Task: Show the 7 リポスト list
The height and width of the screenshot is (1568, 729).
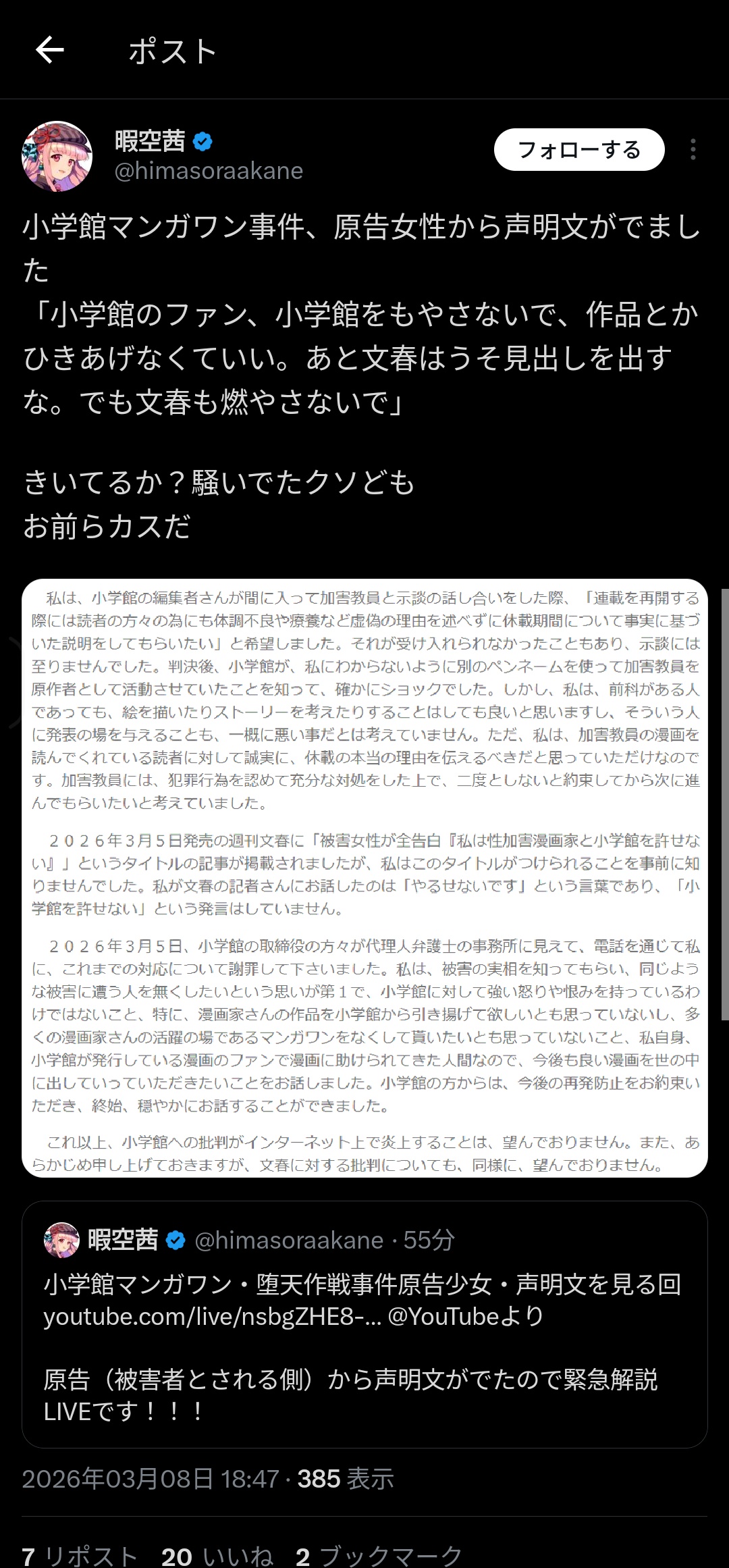Action: pos(80,1556)
